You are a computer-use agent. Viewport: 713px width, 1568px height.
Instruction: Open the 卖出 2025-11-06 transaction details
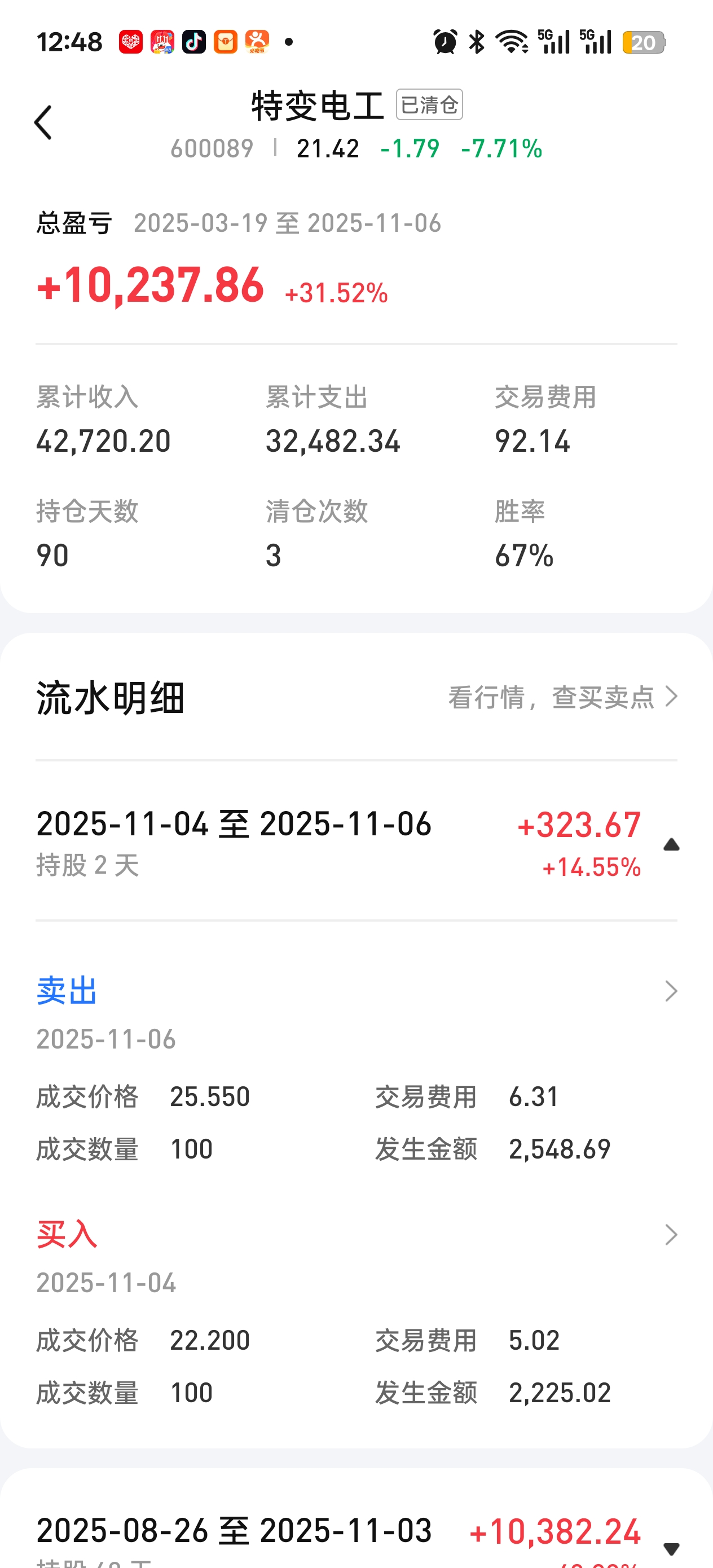(670, 991)
